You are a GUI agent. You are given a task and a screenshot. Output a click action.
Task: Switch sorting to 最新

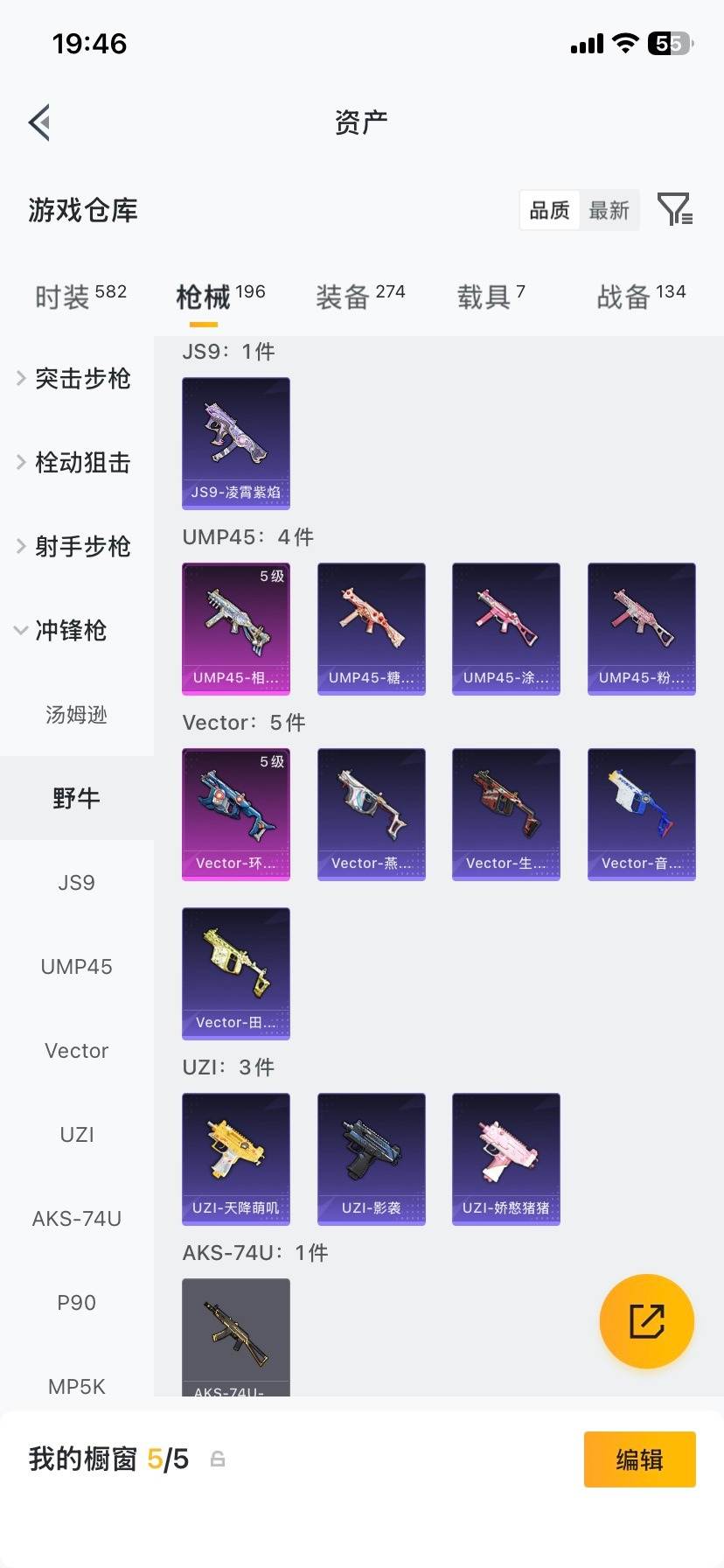pyautogui.click(x=609, y=210)
